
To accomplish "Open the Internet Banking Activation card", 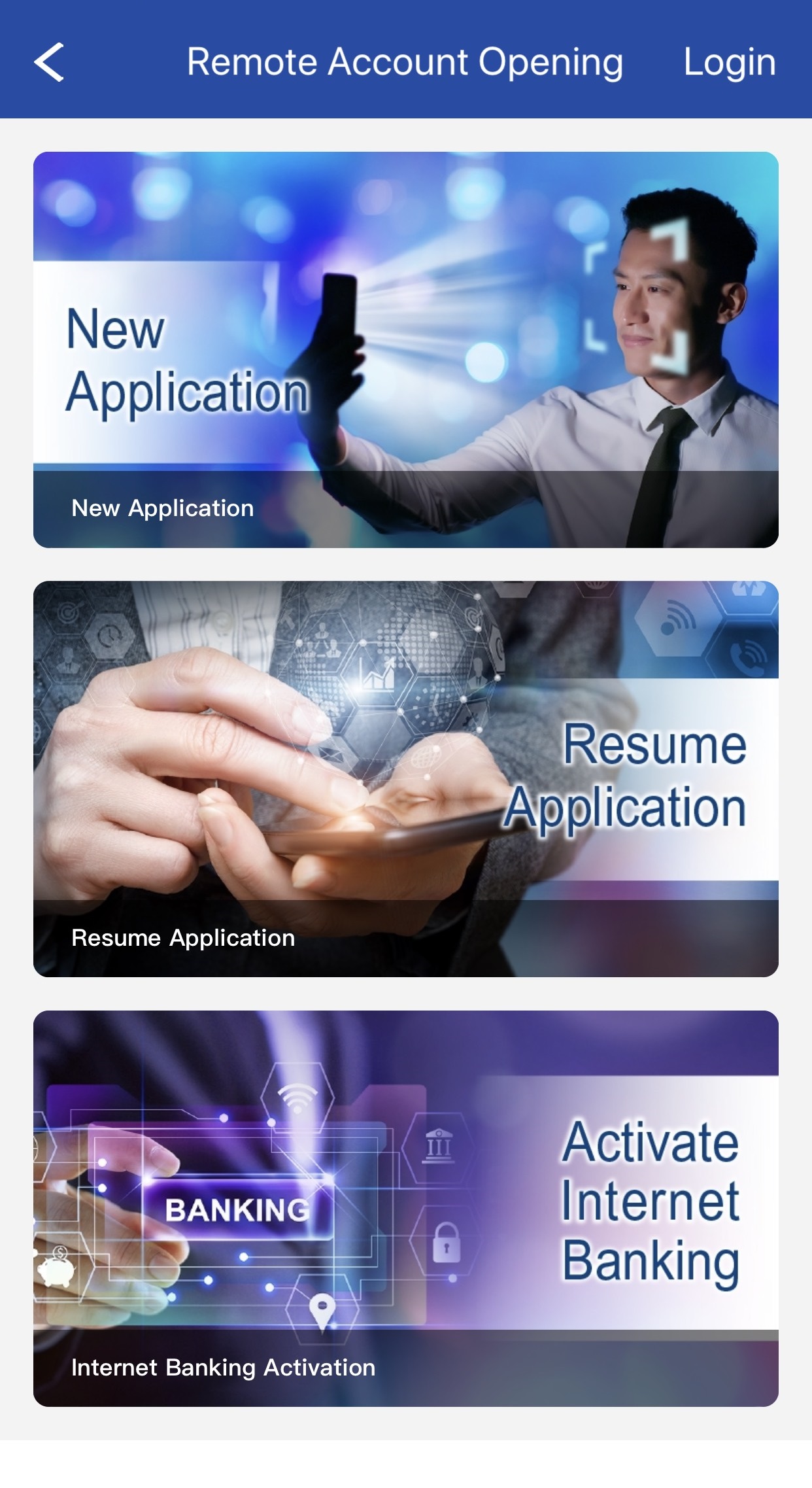I will [405, 1208].
